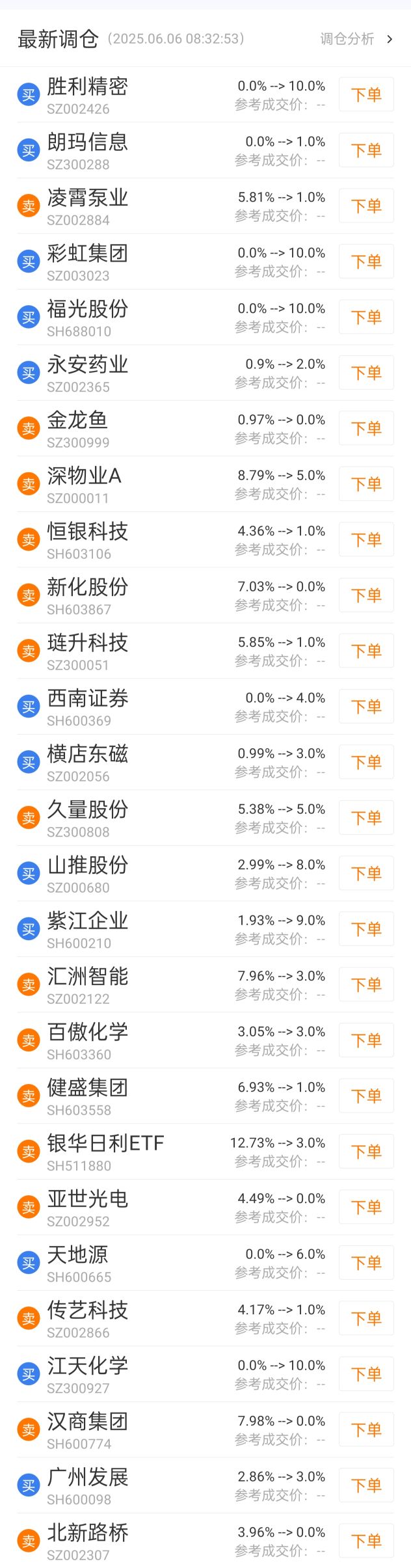Tap 下单 beside 金龙鱼
Image resolution: width=411 pixels, height=1568 pixels.
click(x=366, y=429)
